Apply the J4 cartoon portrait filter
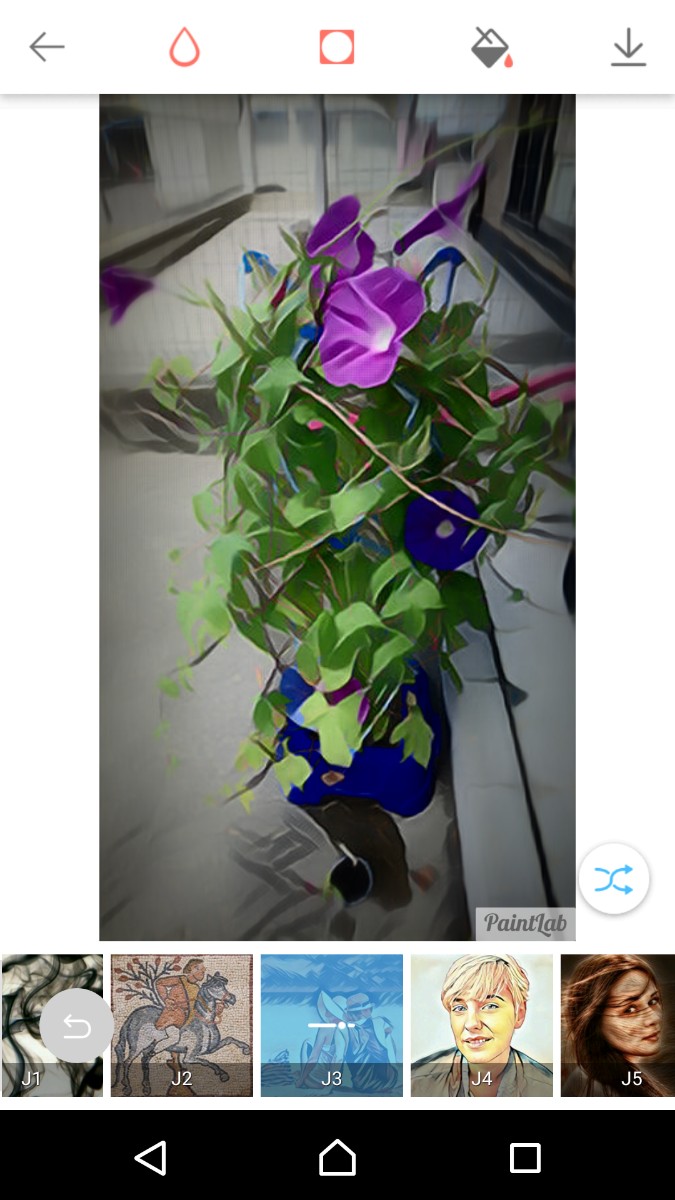Viewport: 675px width, 1200px height. coord(482,1025)
